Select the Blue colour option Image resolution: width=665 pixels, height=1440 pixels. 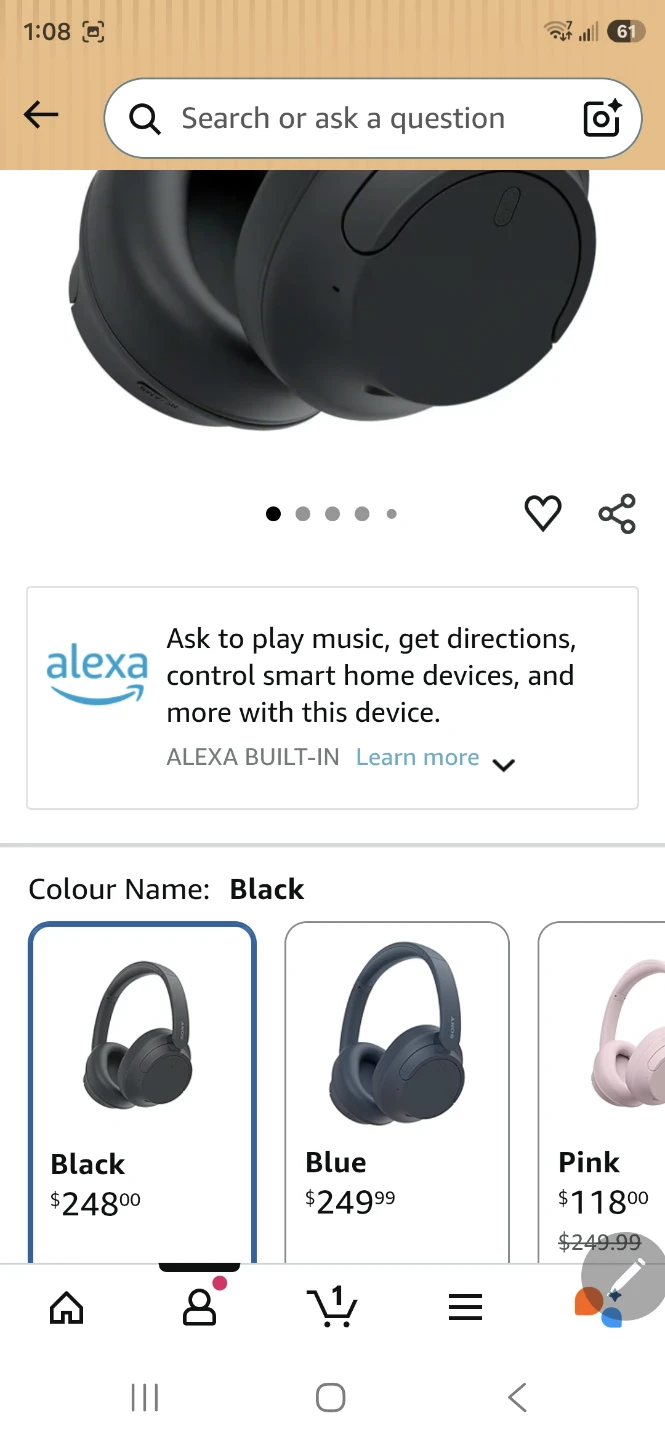coord(397,1092)
